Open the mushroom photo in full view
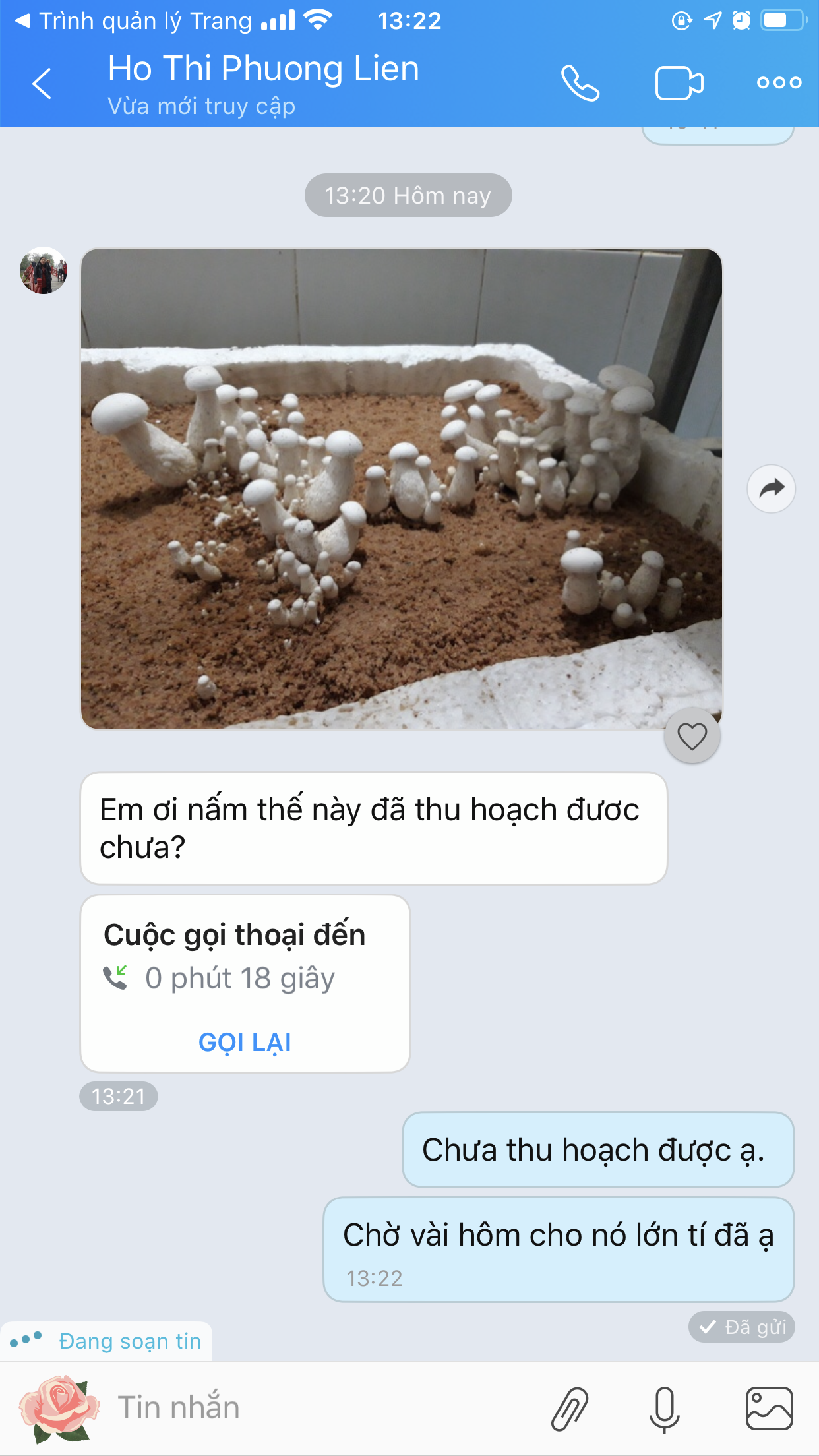 click(x=401, y=488)
